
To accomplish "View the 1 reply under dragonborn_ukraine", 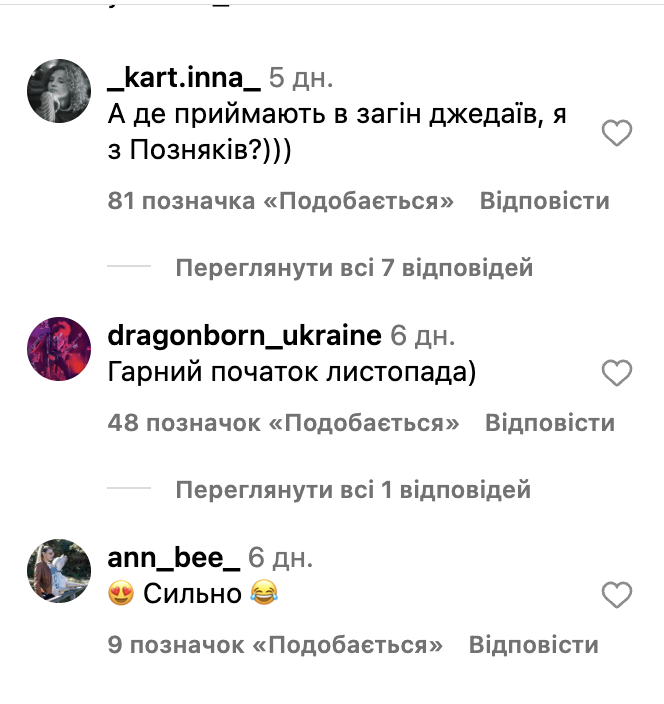I will coord(353,490).
